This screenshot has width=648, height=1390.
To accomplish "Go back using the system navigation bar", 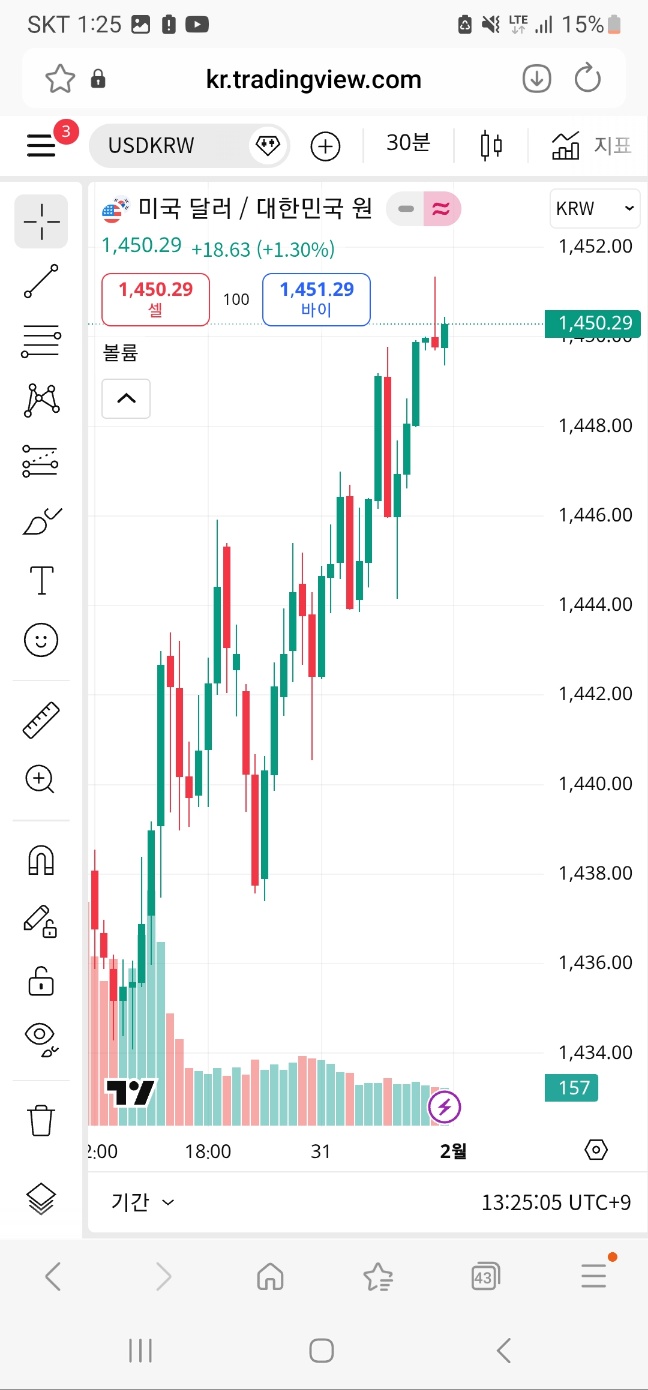I will (x=504, y=1351).
